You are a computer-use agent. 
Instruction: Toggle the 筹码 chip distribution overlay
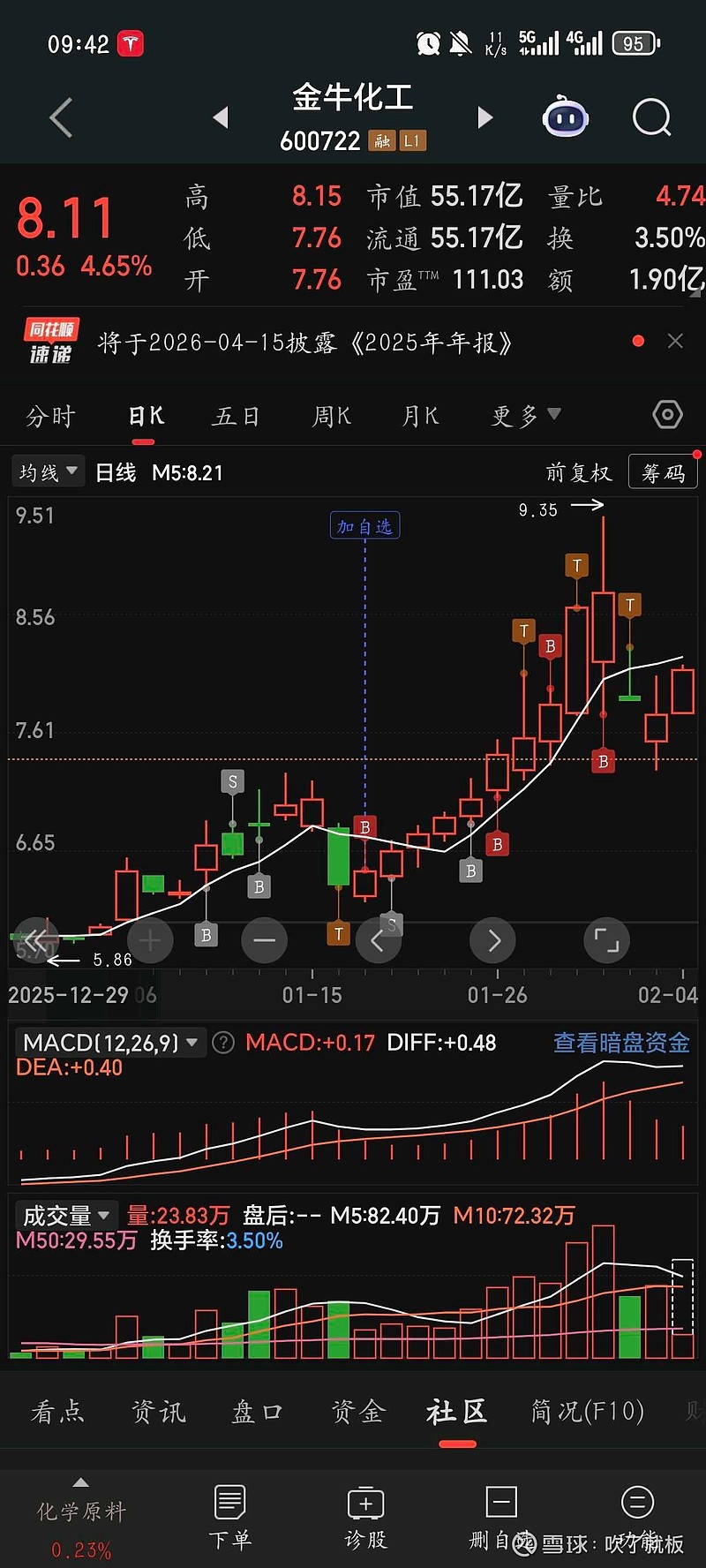point(663,471)
